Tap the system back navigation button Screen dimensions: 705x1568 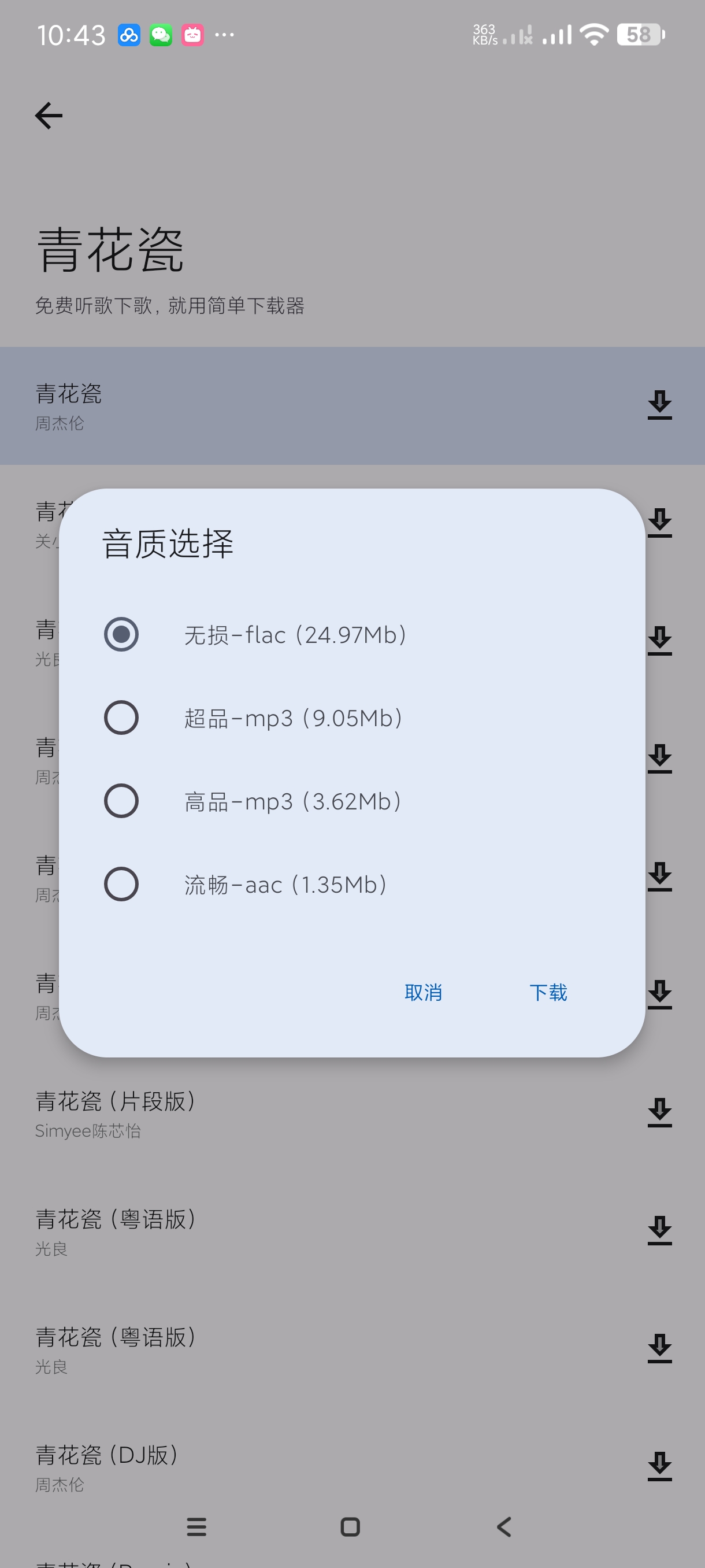504,1526
